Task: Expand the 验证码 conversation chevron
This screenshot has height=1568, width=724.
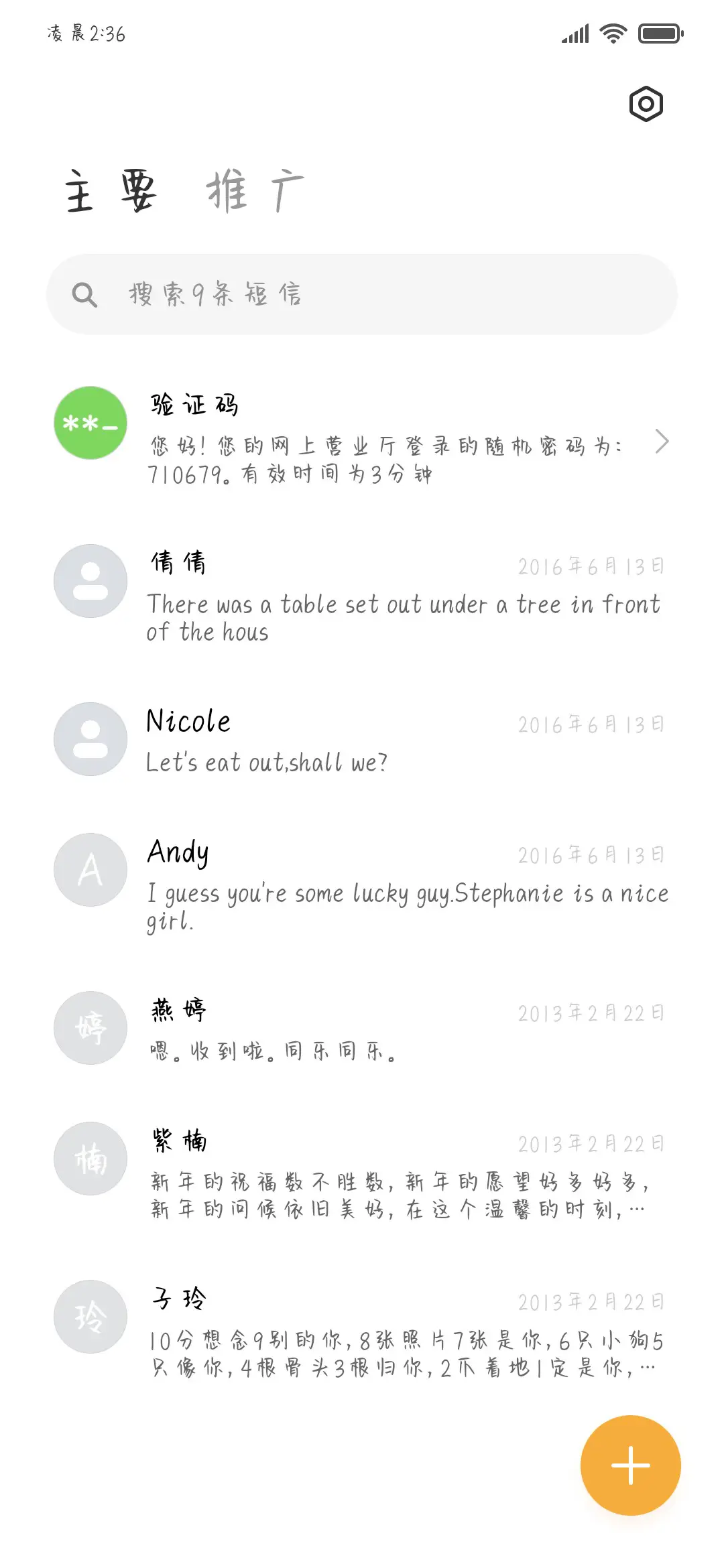Action: (x=662, y=442)
